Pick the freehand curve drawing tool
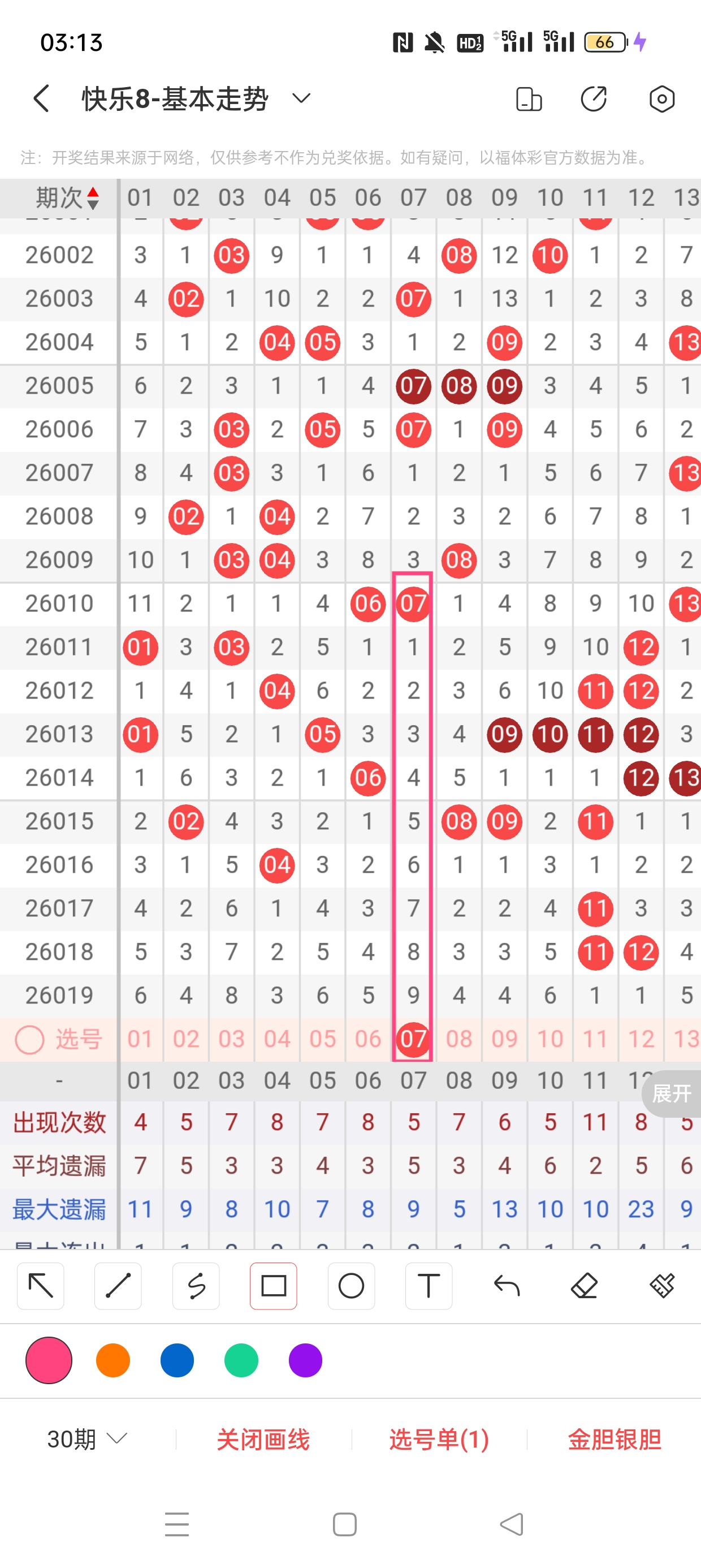 (196, 1286)
